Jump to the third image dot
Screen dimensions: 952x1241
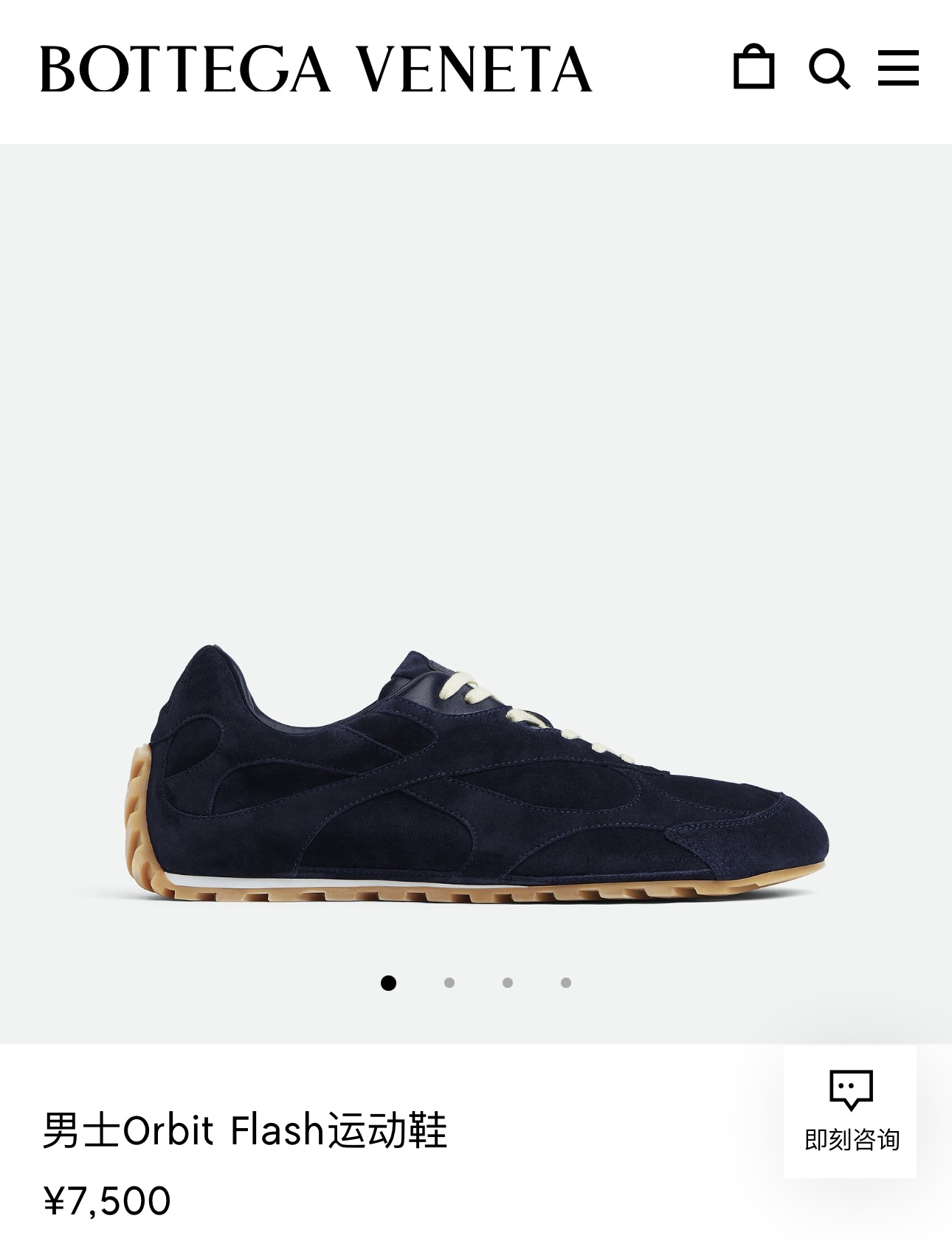pyautogui.click(x=508, y=983)
